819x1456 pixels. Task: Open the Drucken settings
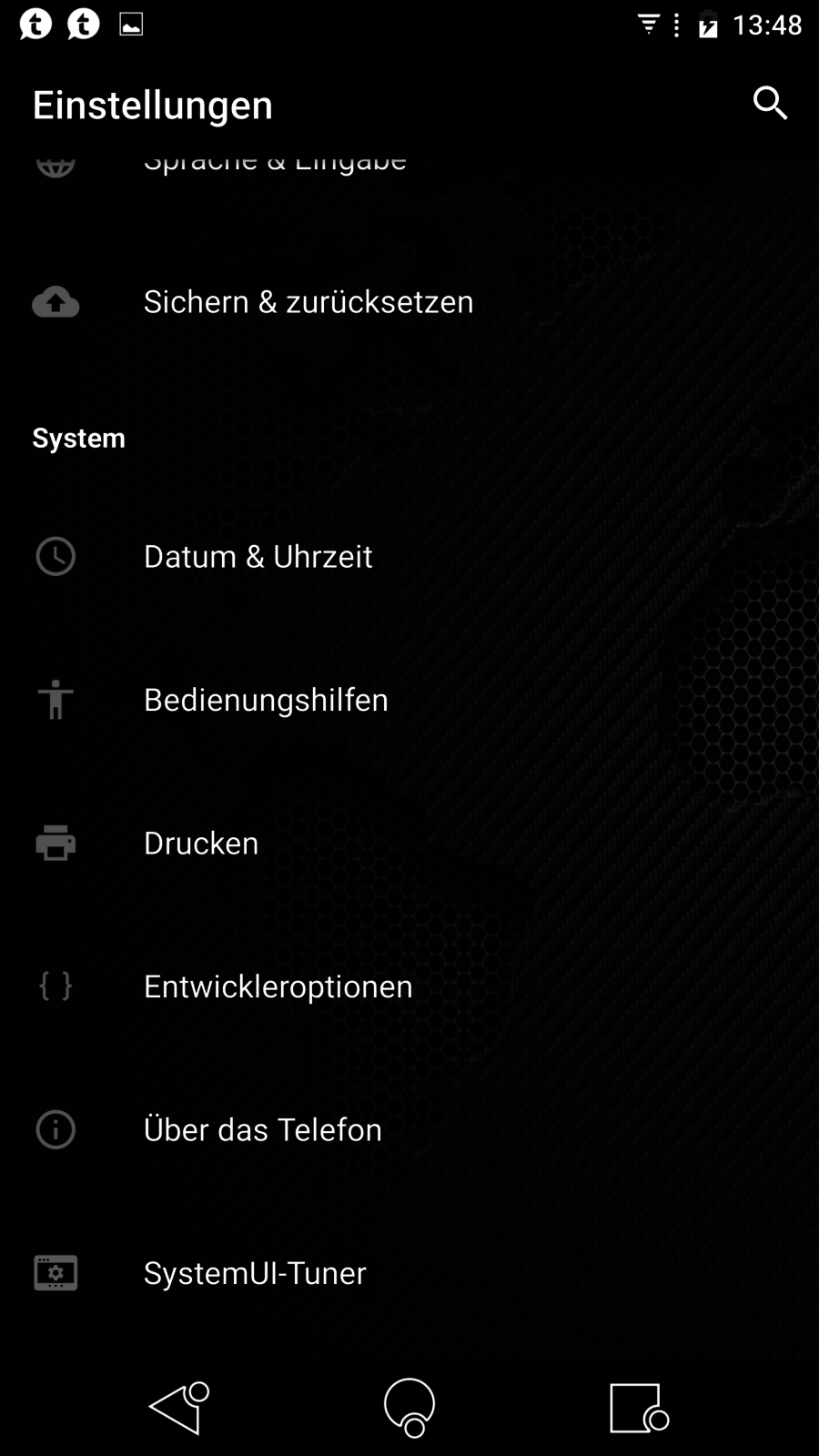pos(201,844)
